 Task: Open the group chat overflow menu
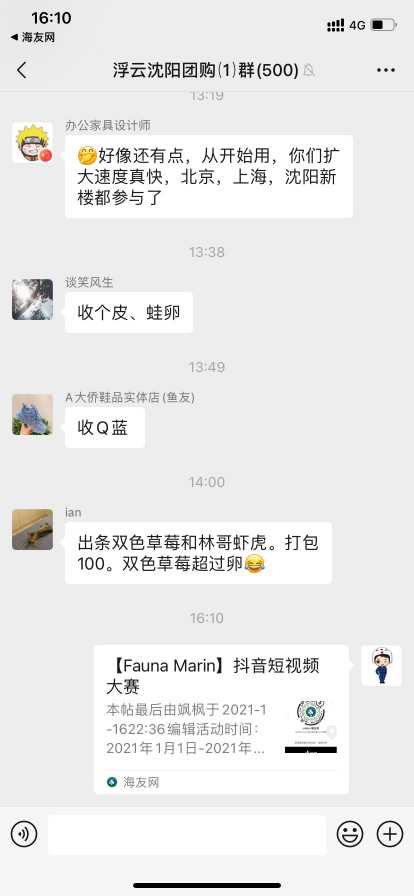[x=386, y=70]
